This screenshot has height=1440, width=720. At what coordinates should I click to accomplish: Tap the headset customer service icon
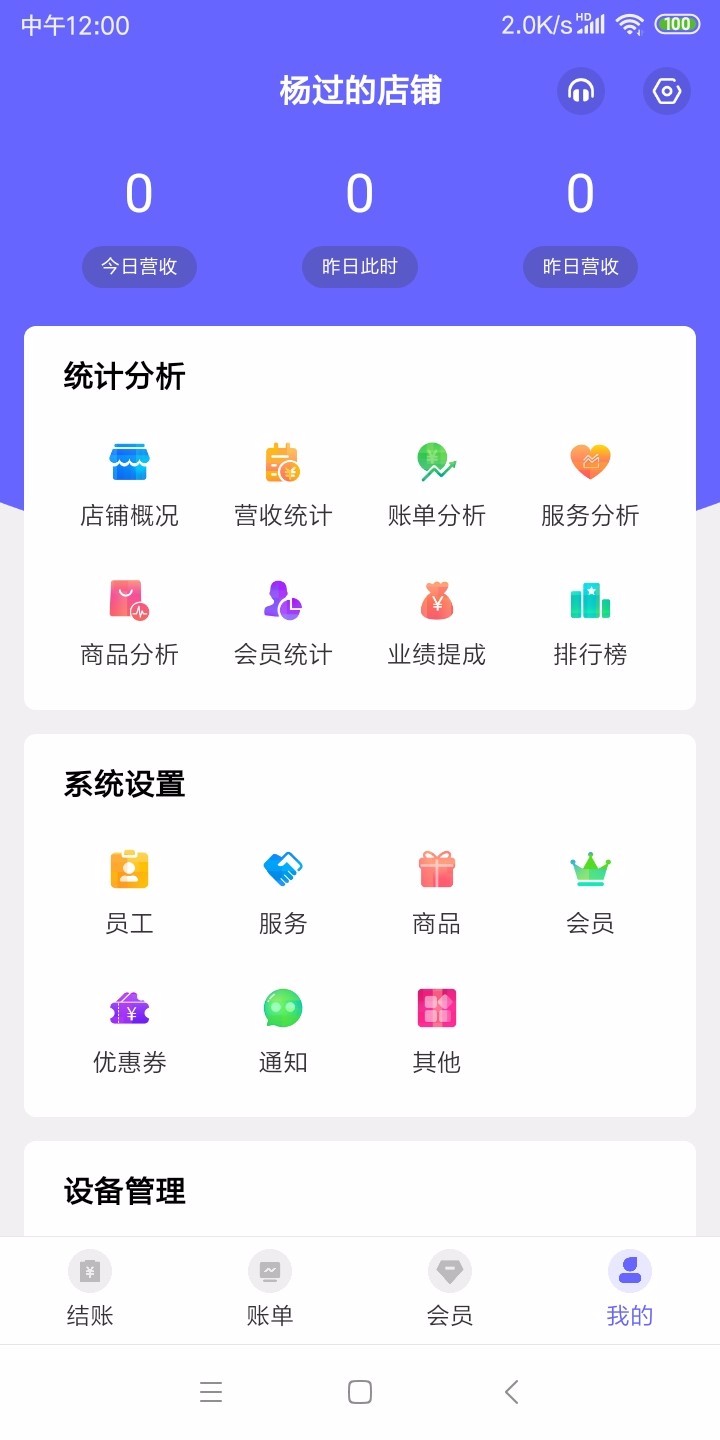click(x=580, y=91)
